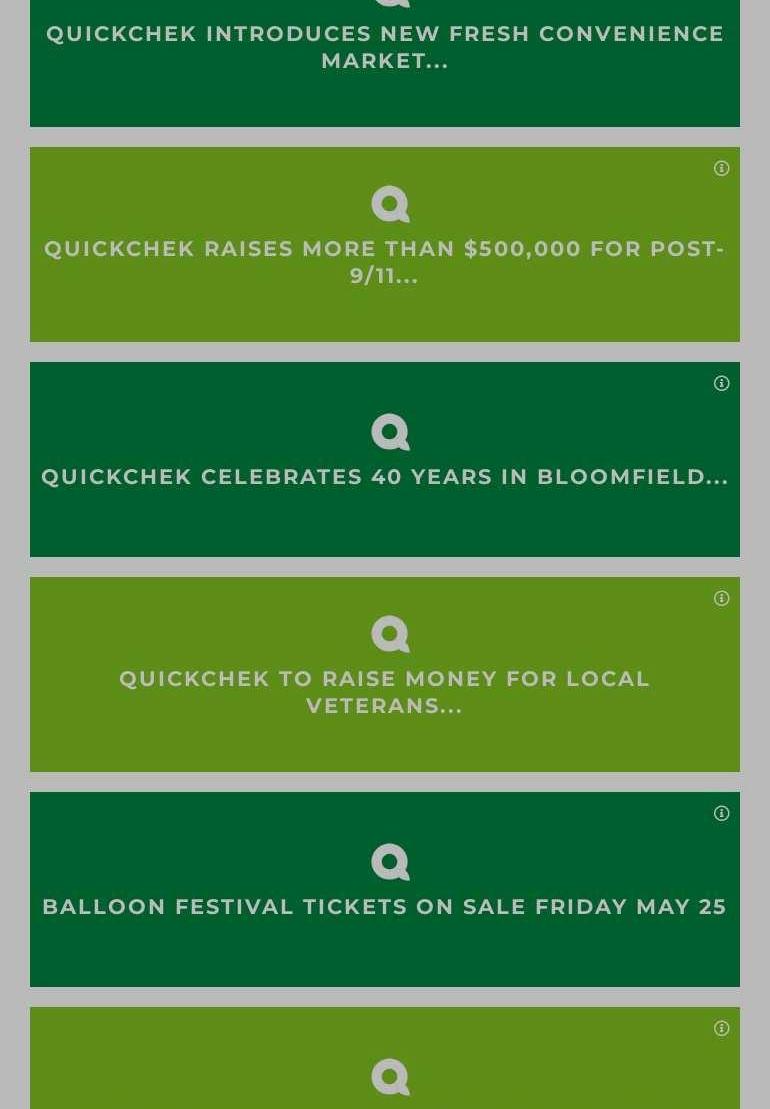Tap info icon on the local veterans card

[721, 599]
